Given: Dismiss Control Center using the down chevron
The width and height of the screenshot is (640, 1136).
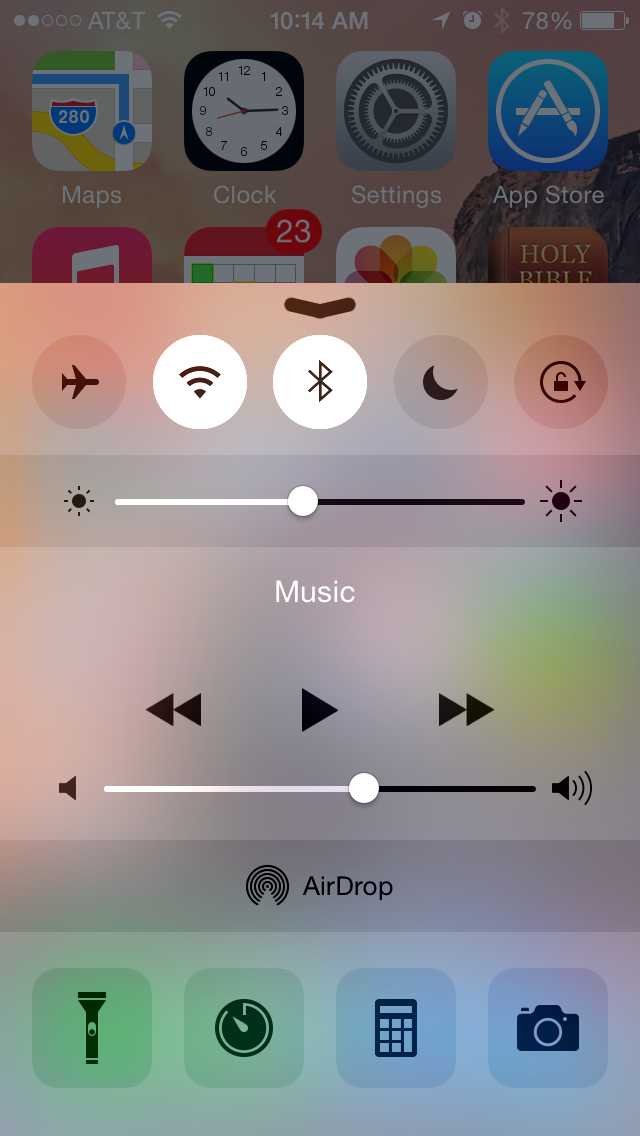Looking at the screenshot, I should click(320, 306).
